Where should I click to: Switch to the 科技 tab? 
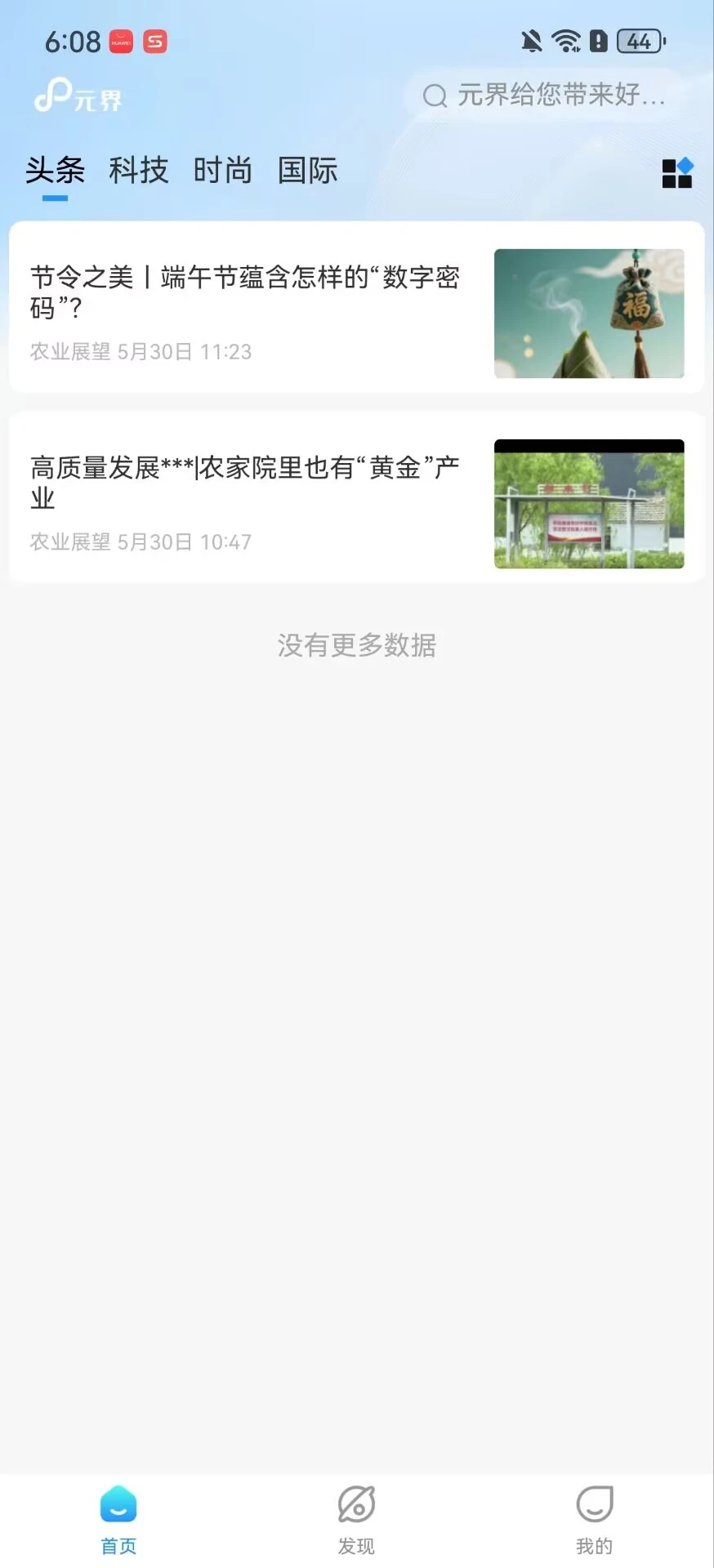[x=139, y=171]
